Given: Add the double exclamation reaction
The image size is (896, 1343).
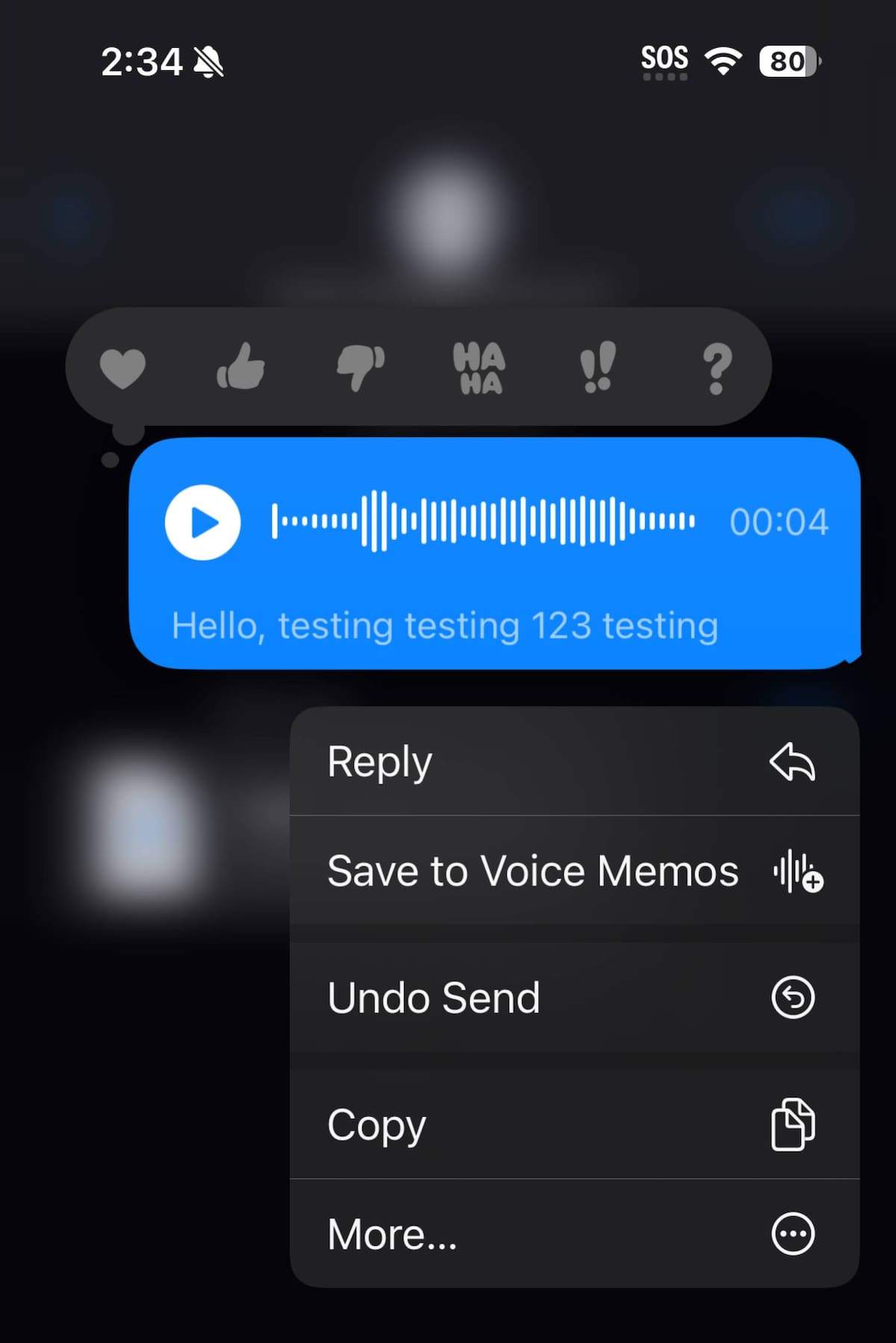Looking at the screenshot, I should tap(598, 367).
